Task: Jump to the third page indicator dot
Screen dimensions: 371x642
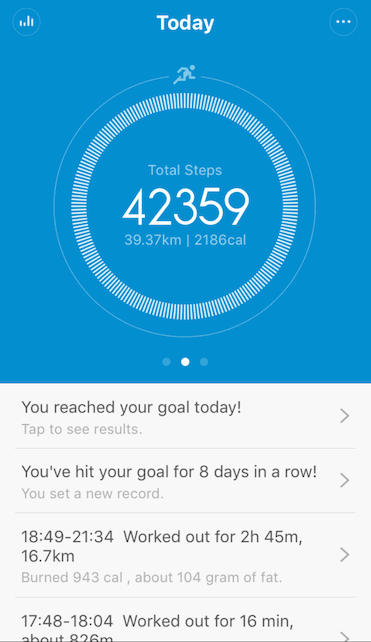Action: click(204, 362)
